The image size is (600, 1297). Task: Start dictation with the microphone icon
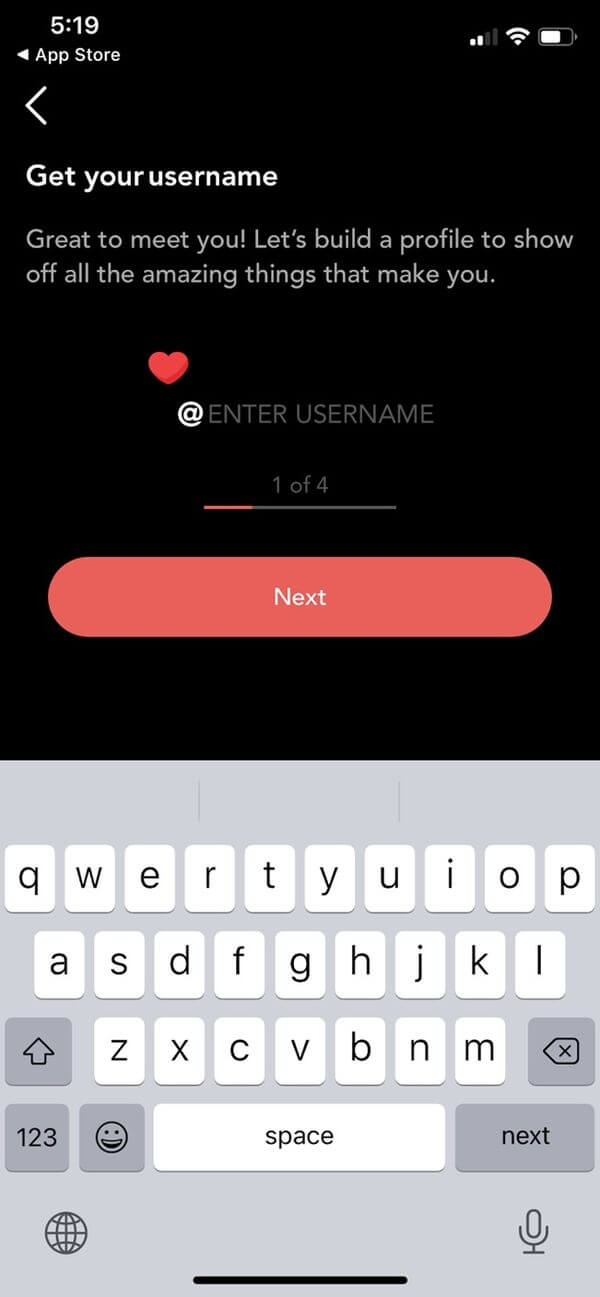534,1231
